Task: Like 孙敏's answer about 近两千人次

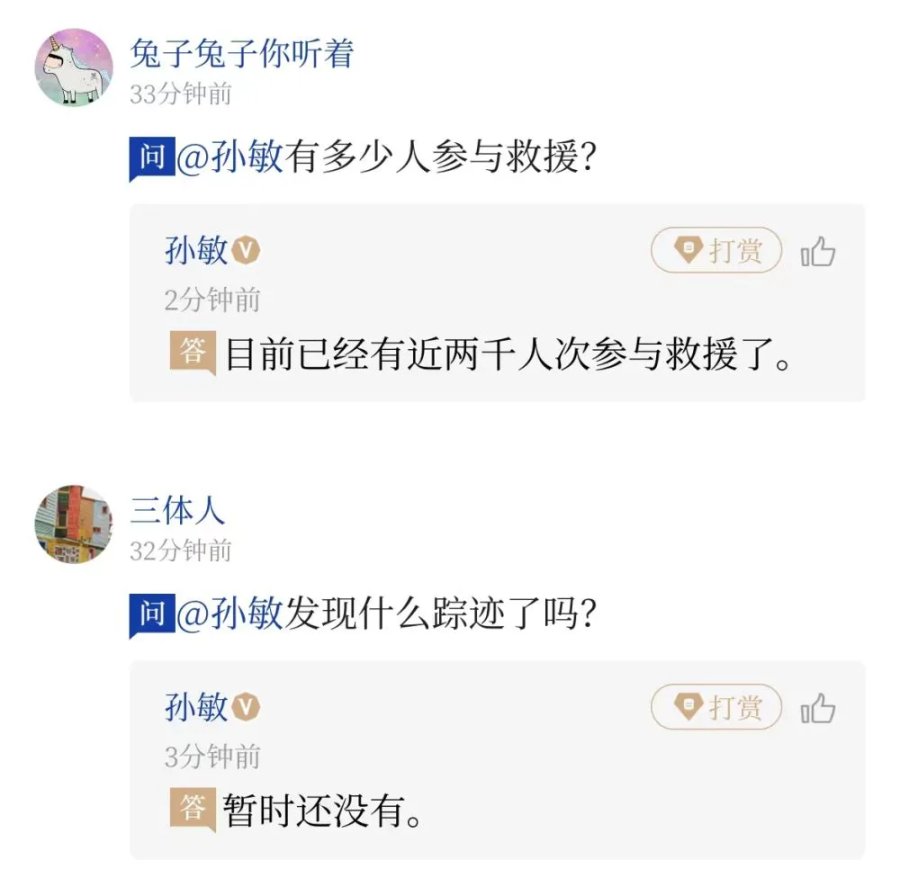Action: [x=818, y=252]
